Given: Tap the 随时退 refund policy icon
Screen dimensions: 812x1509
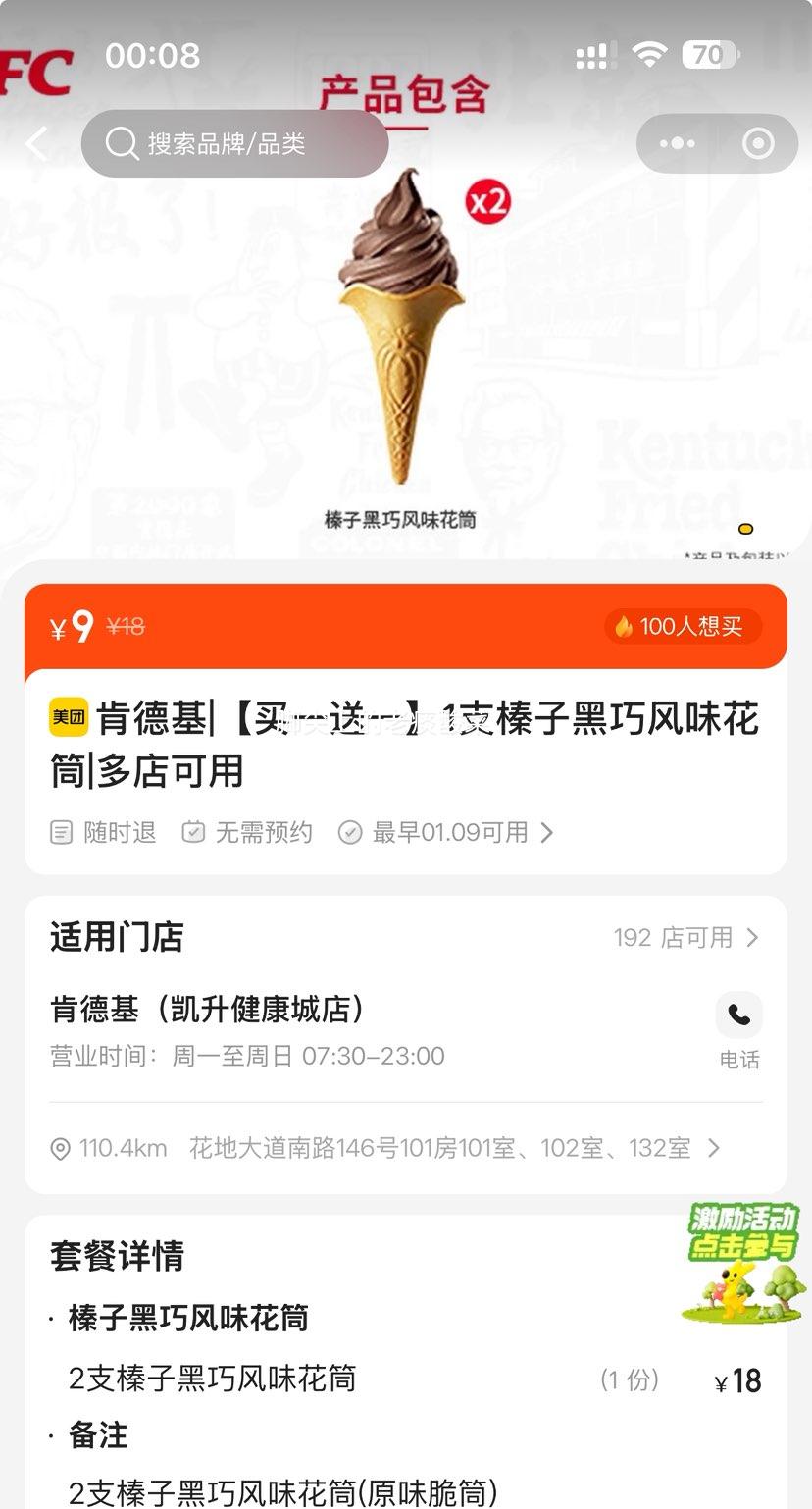Looking at the screenshot, I should [x=60, y=832].
